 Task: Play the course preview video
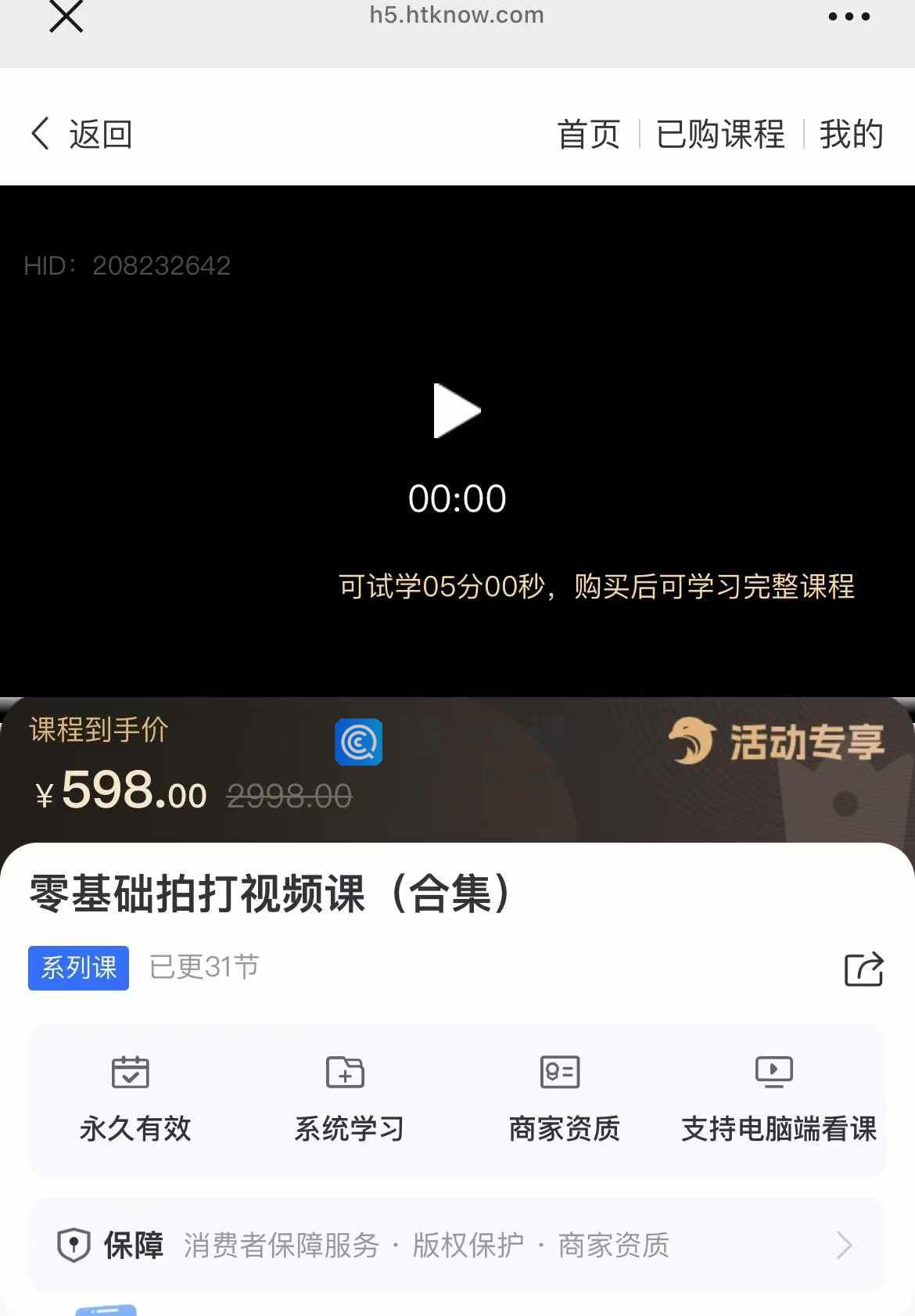pyautogui.click(x=457, y=411)
